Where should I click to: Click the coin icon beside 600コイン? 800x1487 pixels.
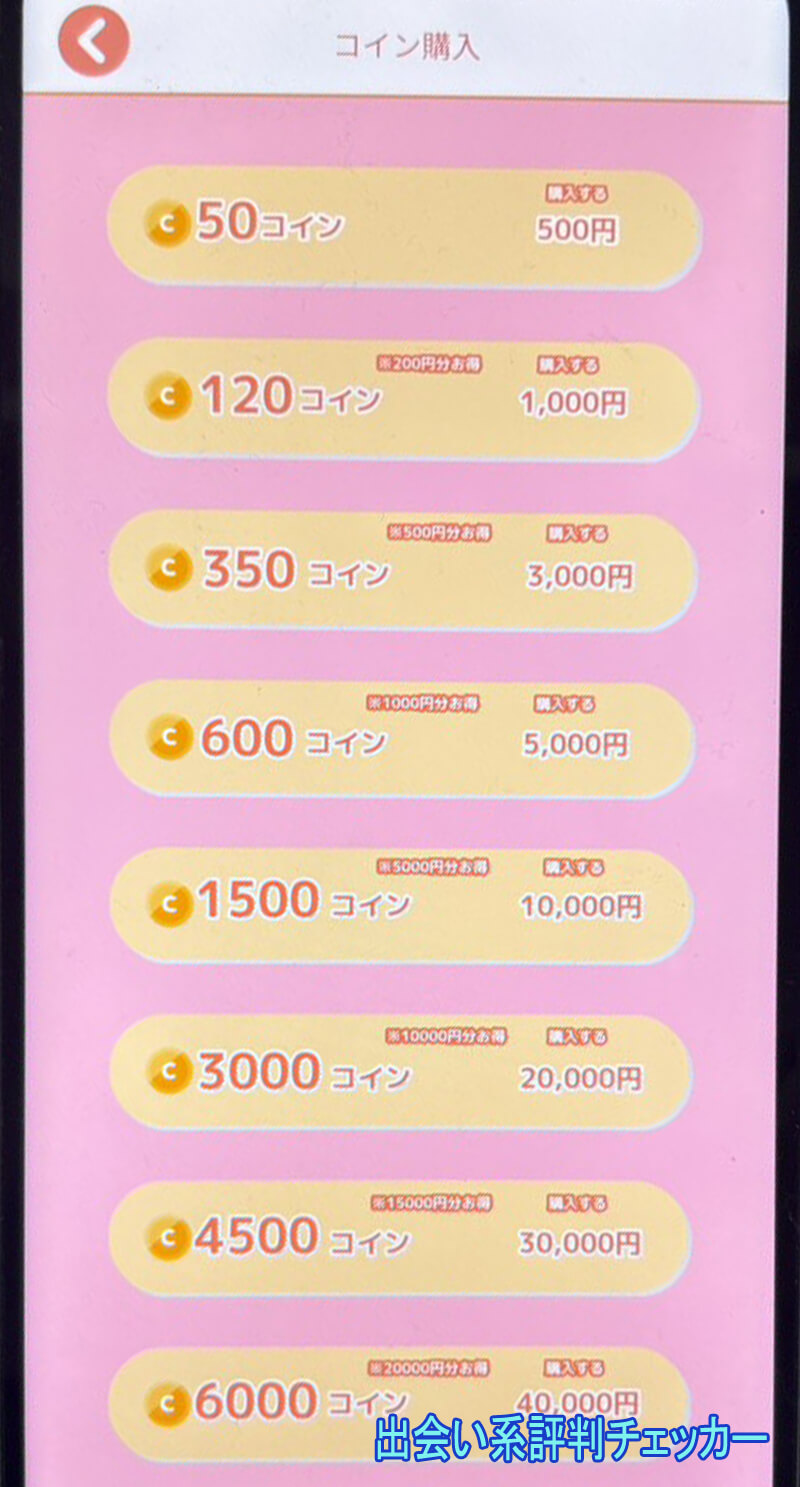[170, 737]
